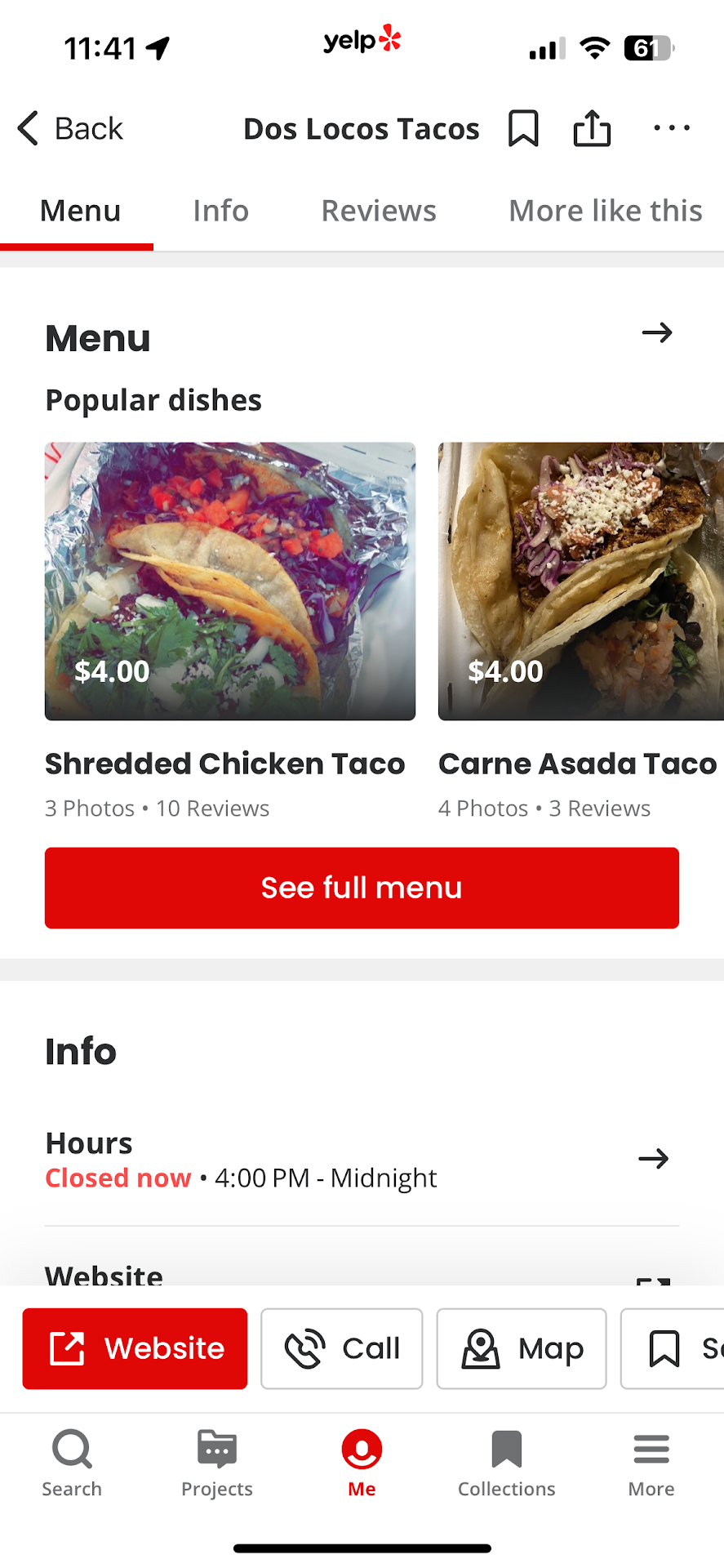
Task: Open the More like this tab
Action: click(605, 211)
